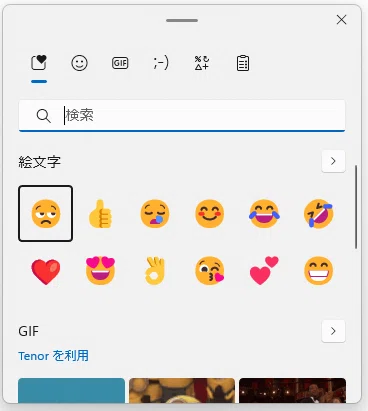This screenshot has width=368, height=411.
Task: Insert the thumbs up emoji
Action: coord(100,214)
